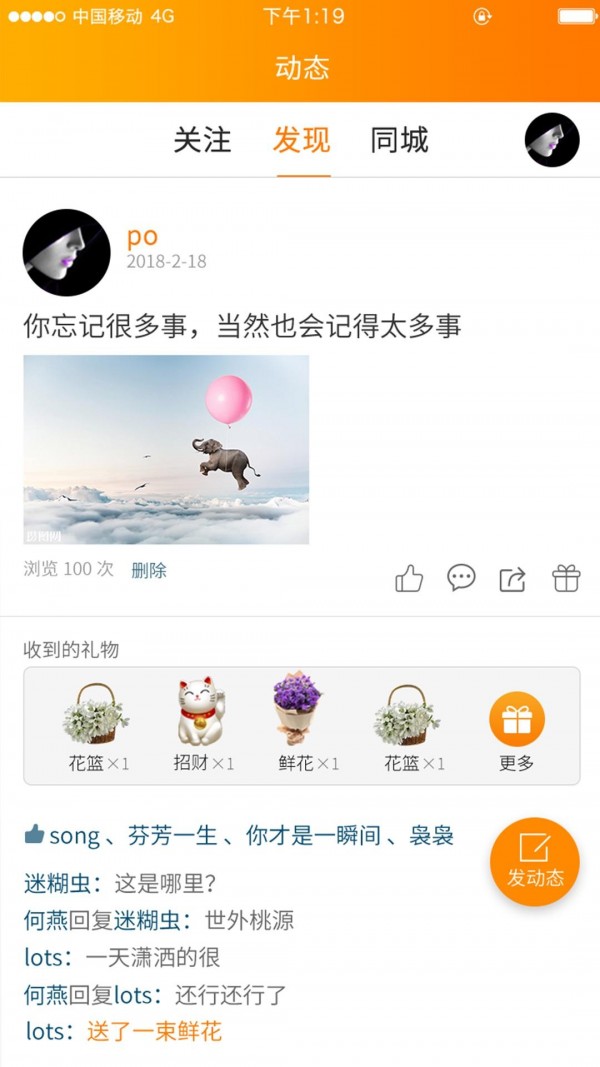Viewport: 600px width, 1067px height.
Task: Switch to the 关注 tab
Action: (202, 140)
